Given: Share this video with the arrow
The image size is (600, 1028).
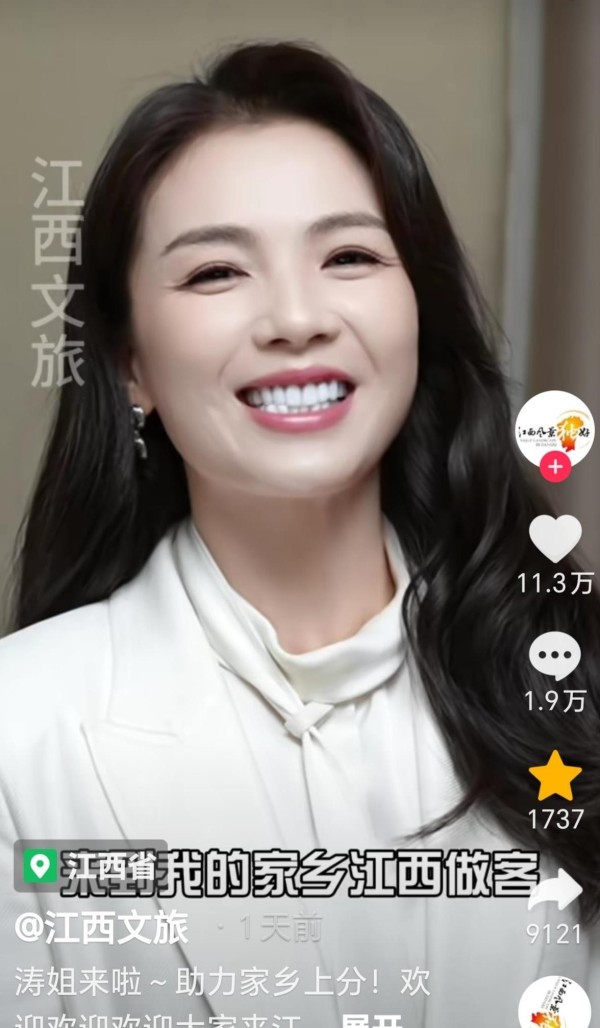Looking at the screenshot, I should point(555,890).
